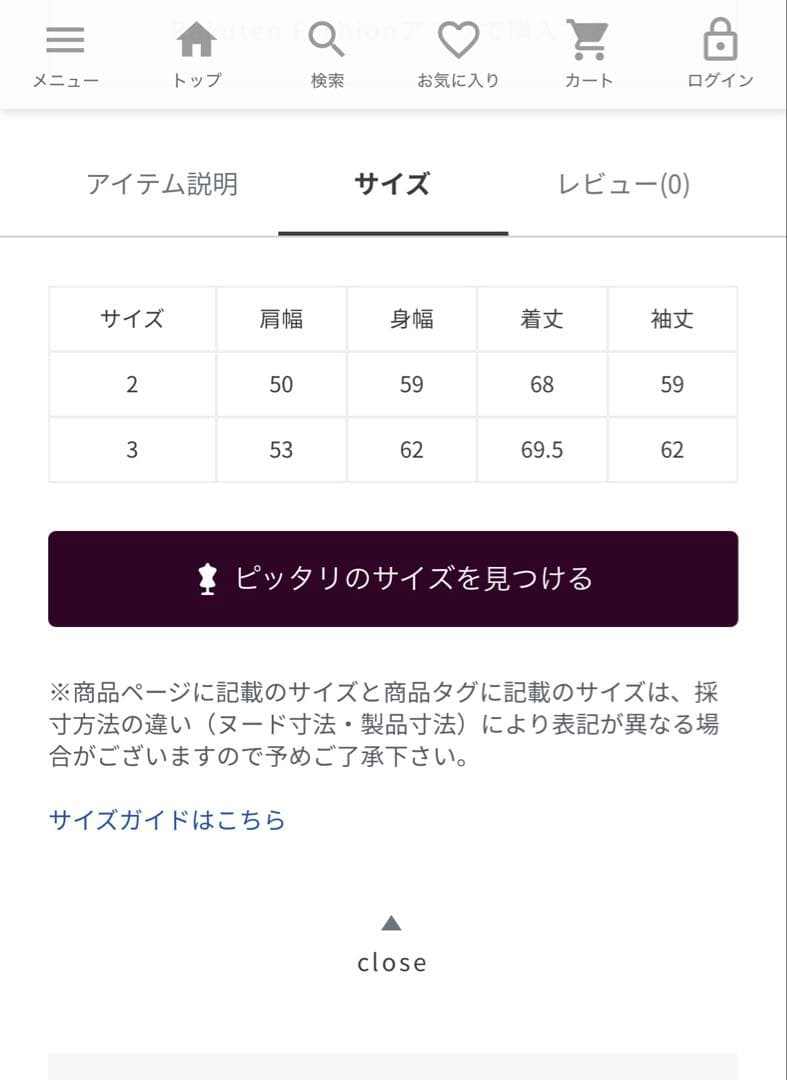Select the size 3 row in the table
Screen dimensions: 787x1080
pyautogui.click(x=132, y=449)
